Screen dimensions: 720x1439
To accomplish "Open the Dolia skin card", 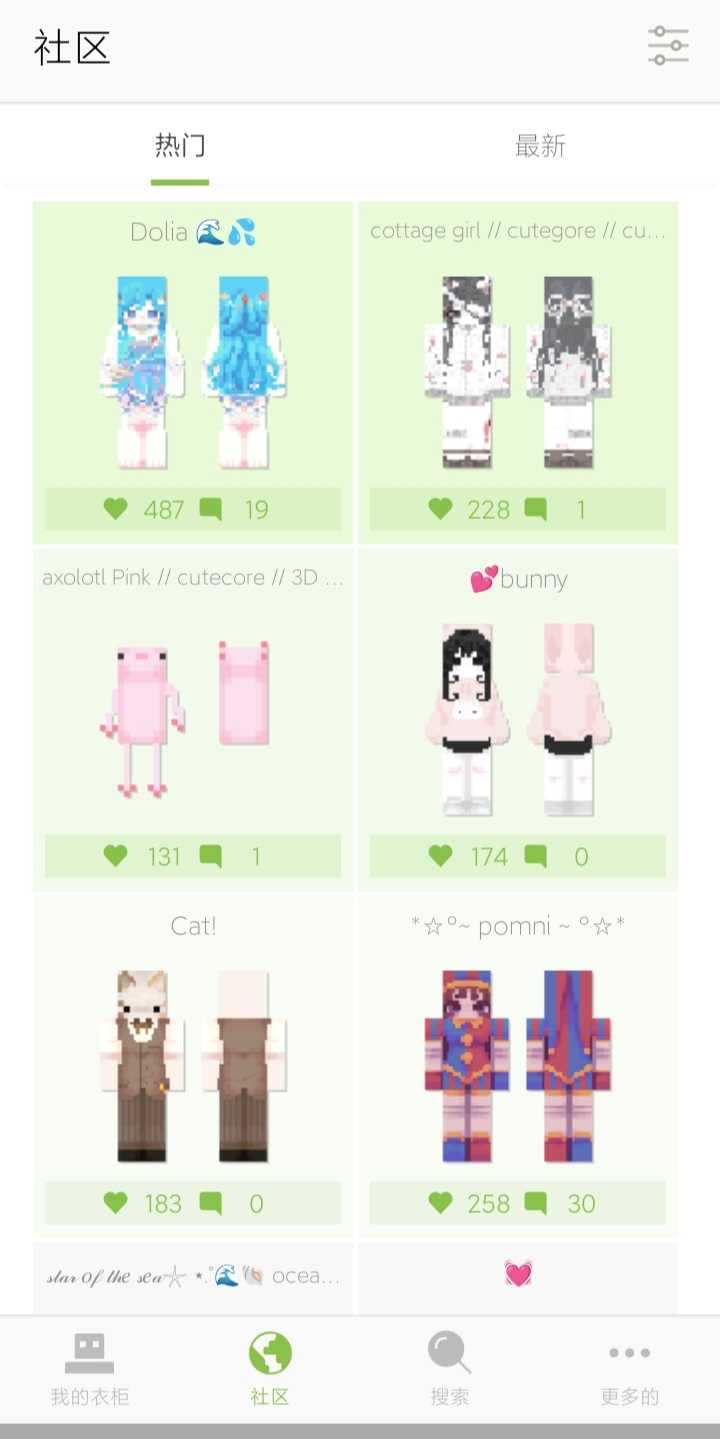I will click(x=193, y=372).
